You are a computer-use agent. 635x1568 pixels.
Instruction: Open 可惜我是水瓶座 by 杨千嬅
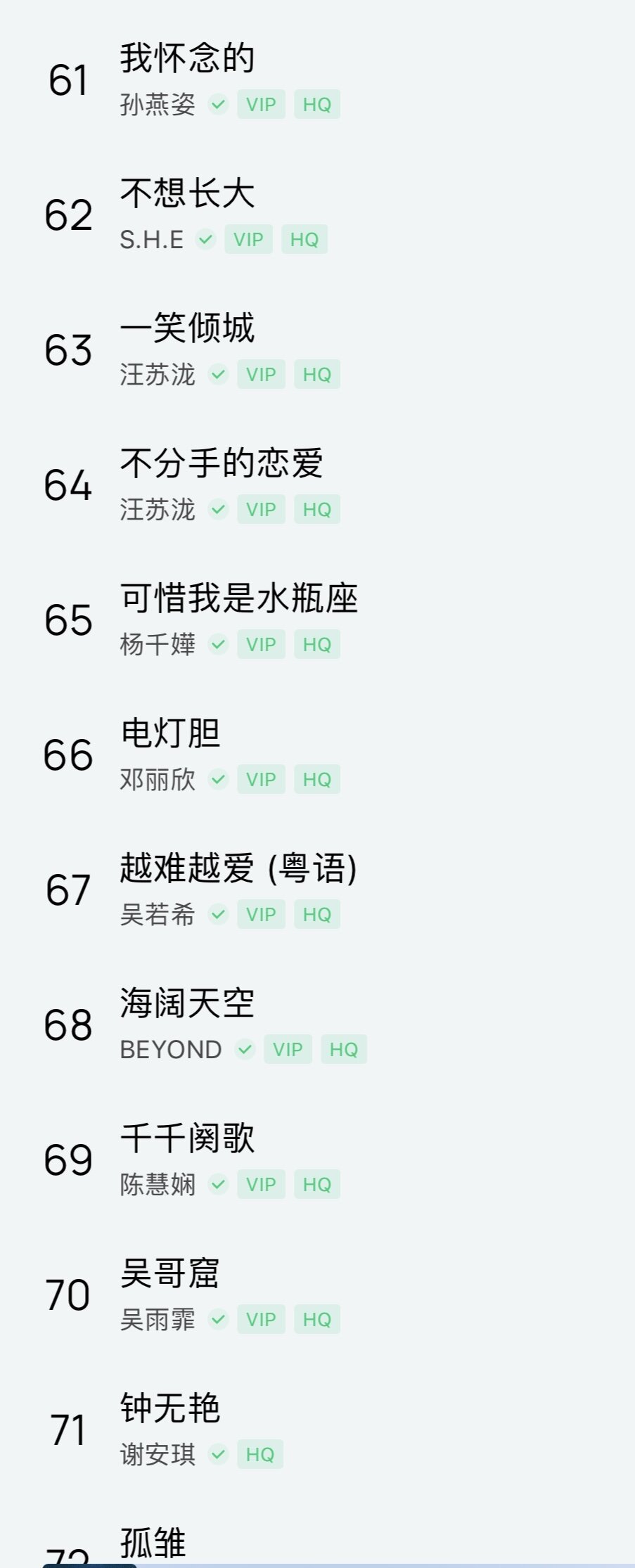click(238, 598)
